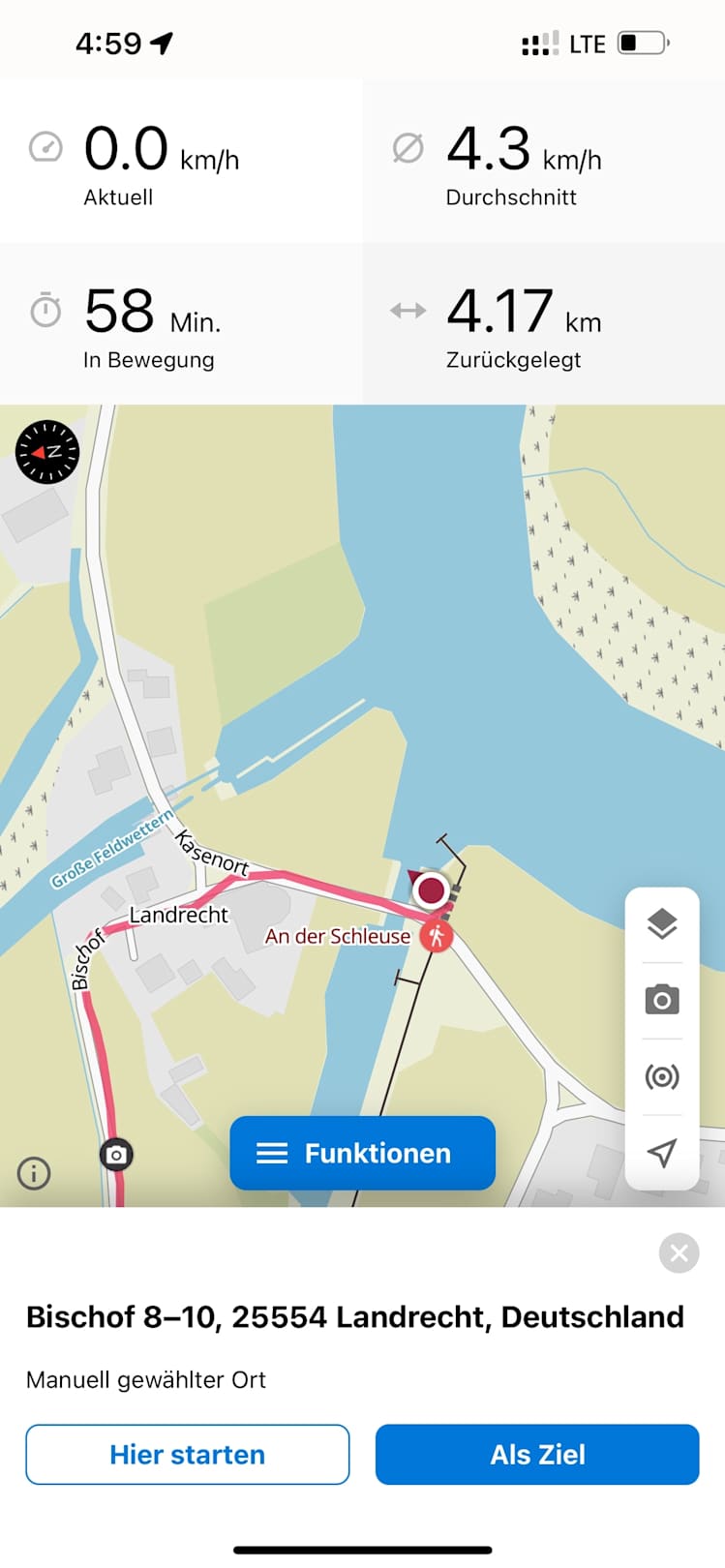Tap the compass to reorient the map
The image size is (725, 1568).
coord(46,451)
